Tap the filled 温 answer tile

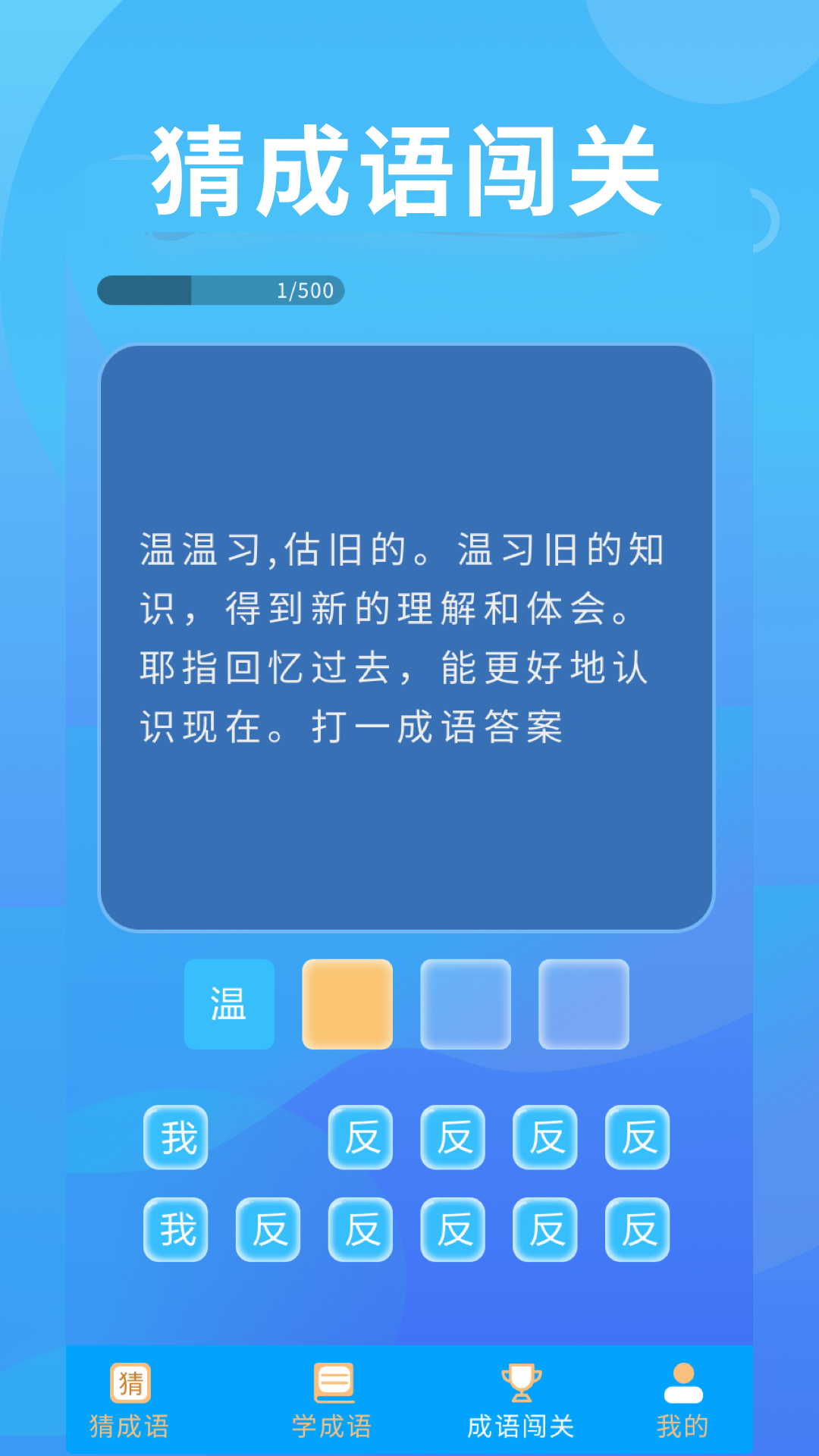[x=229, y=1003]
